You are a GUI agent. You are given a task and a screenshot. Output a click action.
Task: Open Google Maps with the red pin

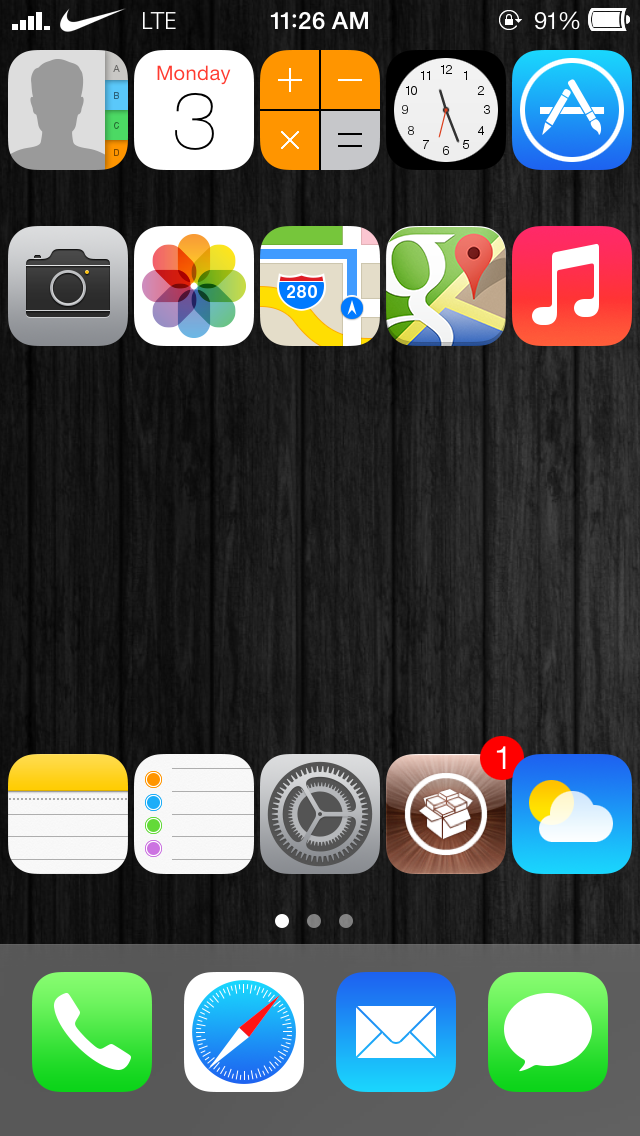click(x=446, y=286)
